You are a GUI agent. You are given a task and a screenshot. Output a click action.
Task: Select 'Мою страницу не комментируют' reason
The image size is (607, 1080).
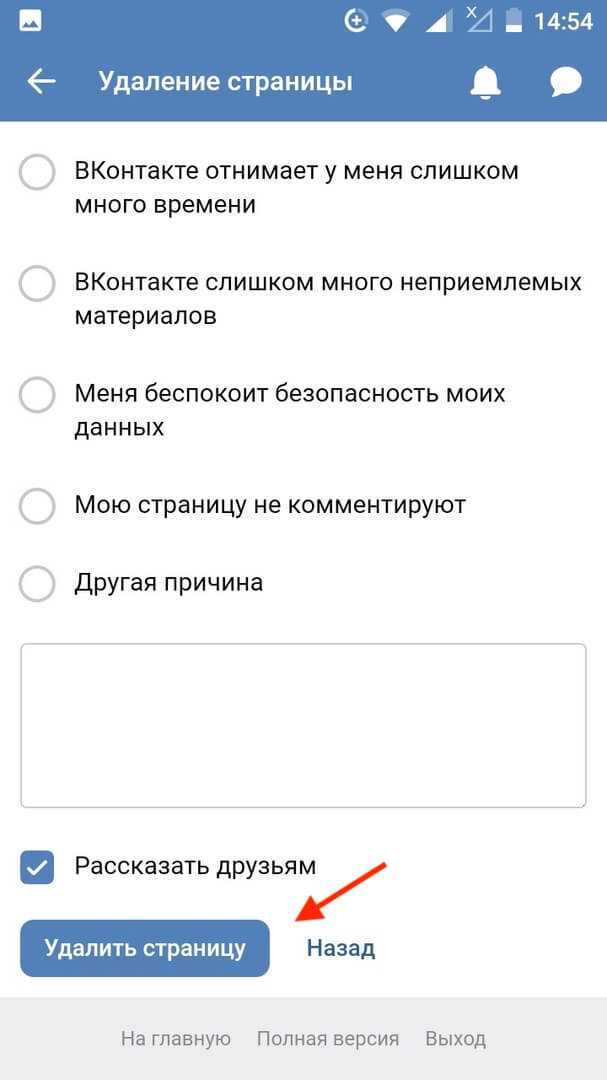click(37, 506)
